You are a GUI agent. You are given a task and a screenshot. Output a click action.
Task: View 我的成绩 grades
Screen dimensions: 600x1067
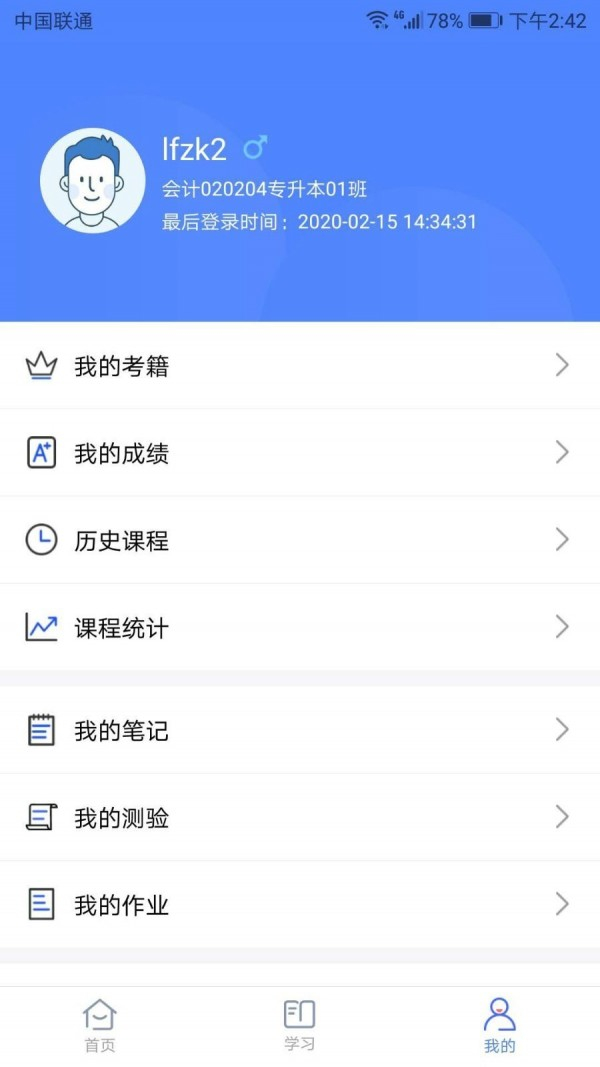300,453
